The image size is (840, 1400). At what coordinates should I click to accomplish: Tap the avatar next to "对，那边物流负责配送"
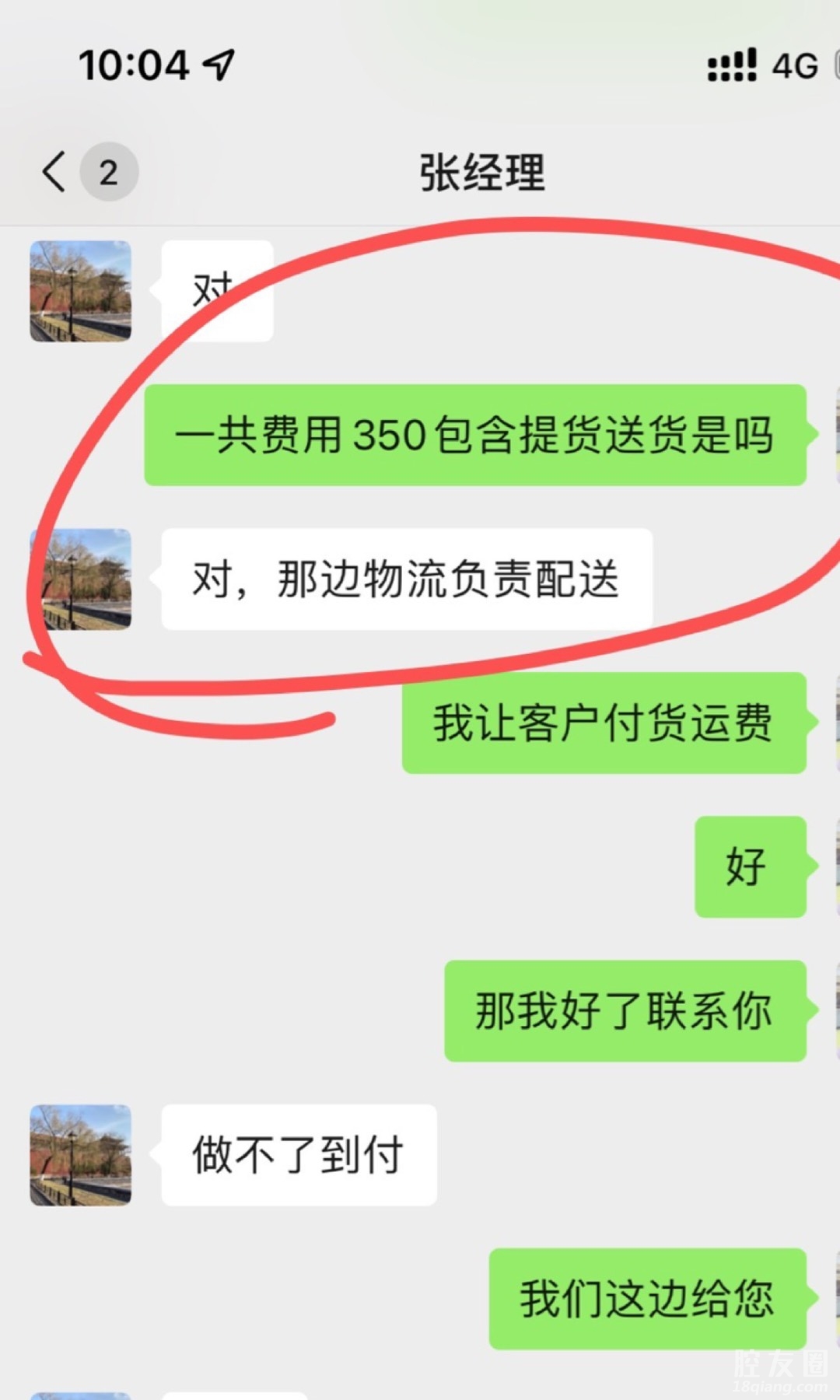pyautogui.click(x=80, y=579)
